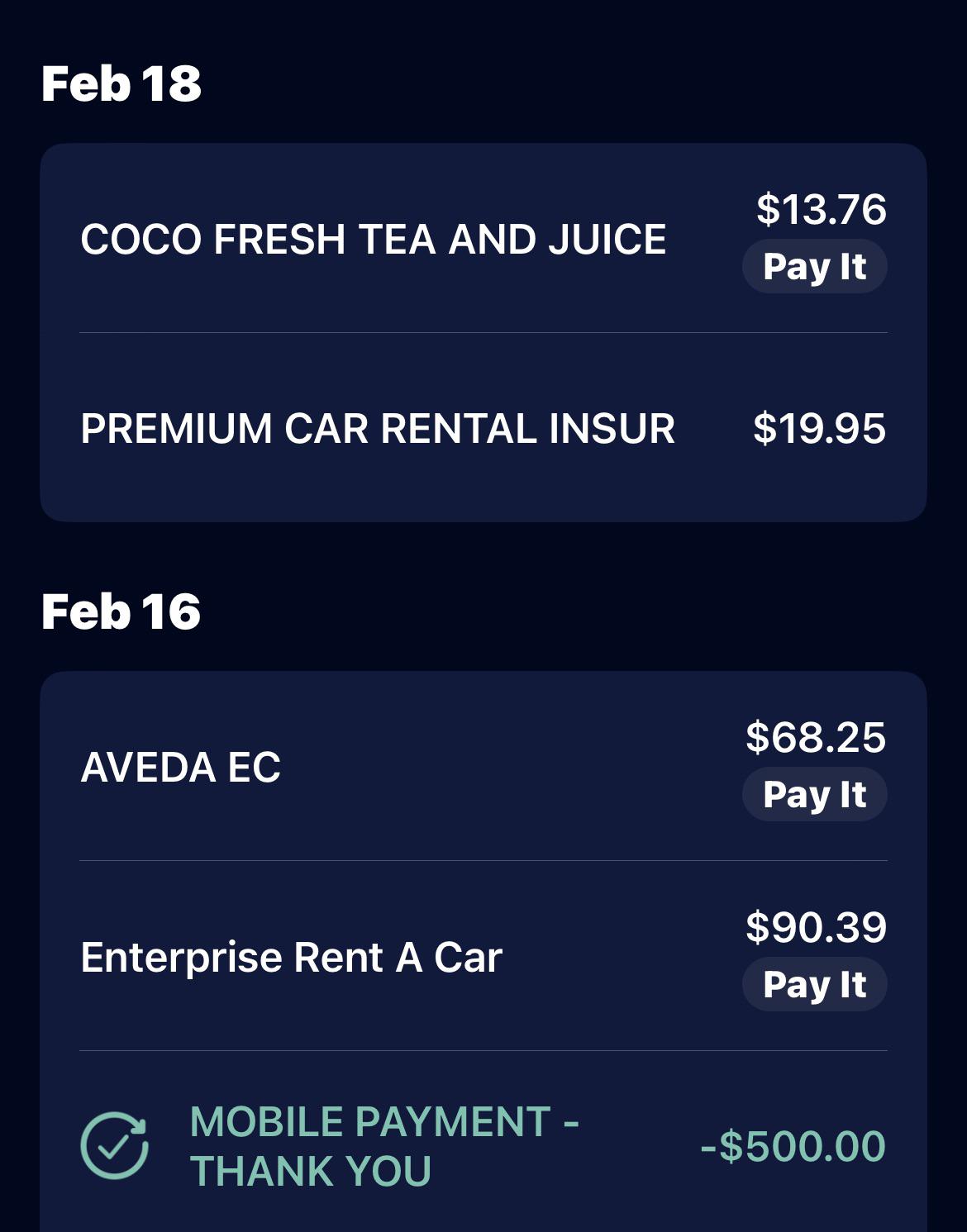Click the $19.95 charge amount

pyautogui.click(x=818, y=428)
